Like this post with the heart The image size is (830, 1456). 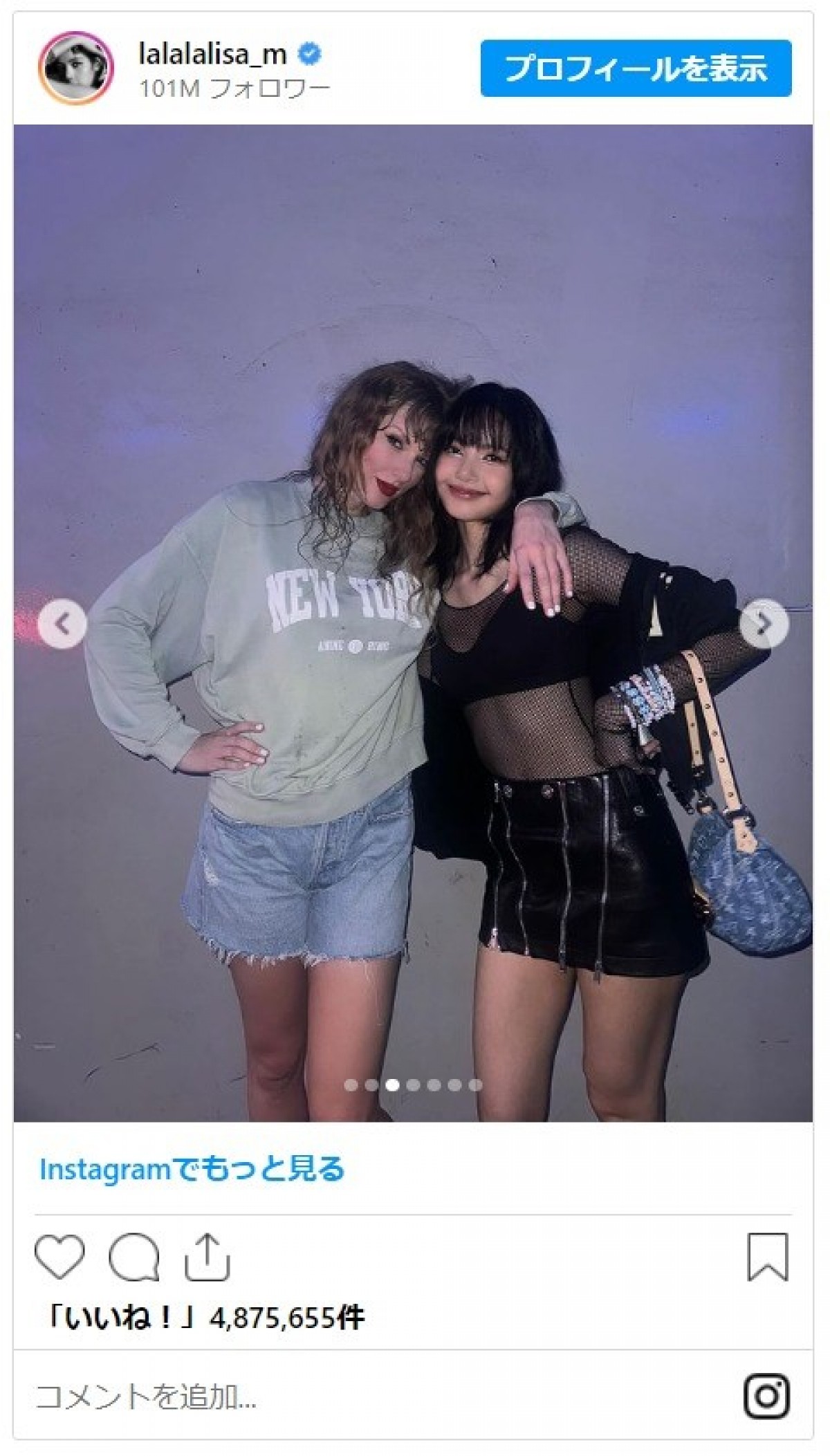pyautogui.click(x=59, y=1257)
